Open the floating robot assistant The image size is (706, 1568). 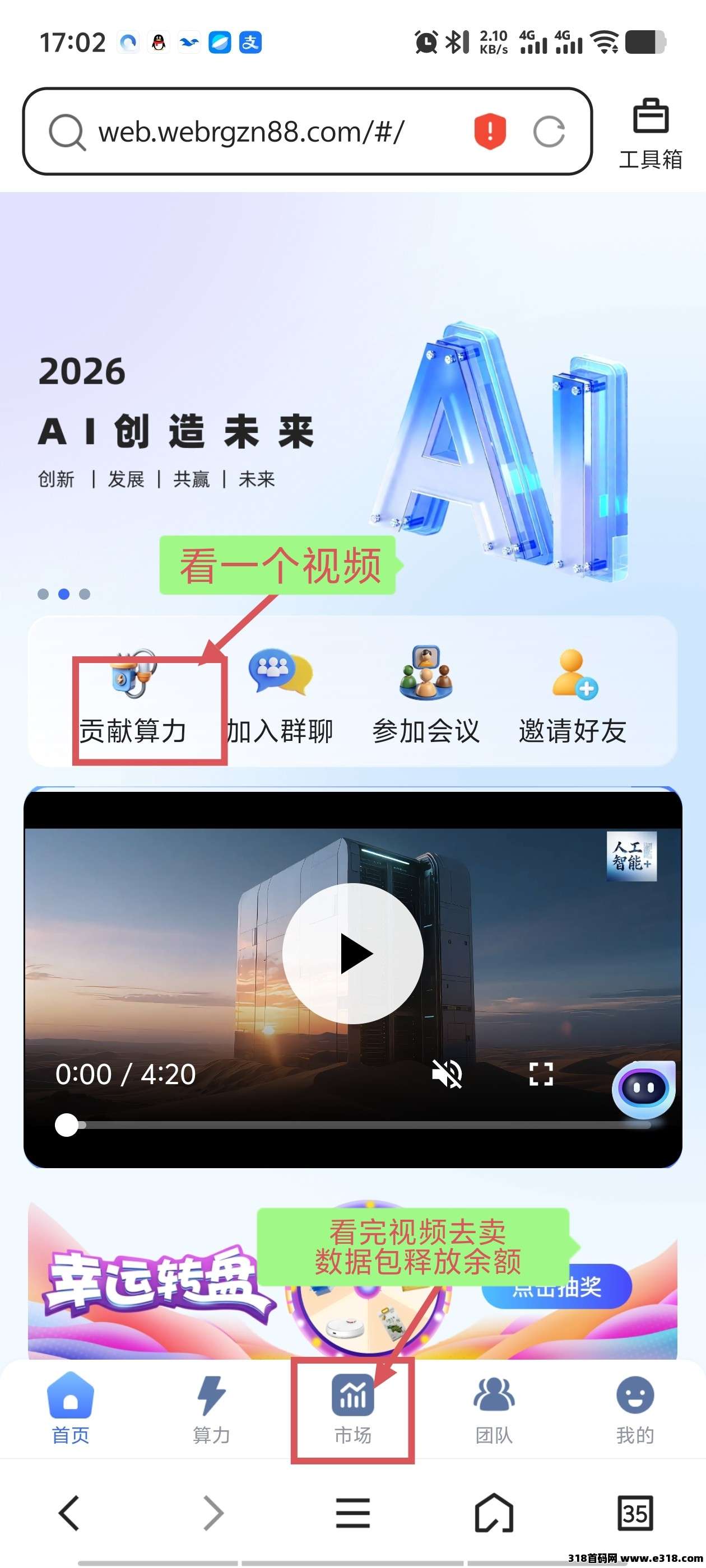point(643,1089)
